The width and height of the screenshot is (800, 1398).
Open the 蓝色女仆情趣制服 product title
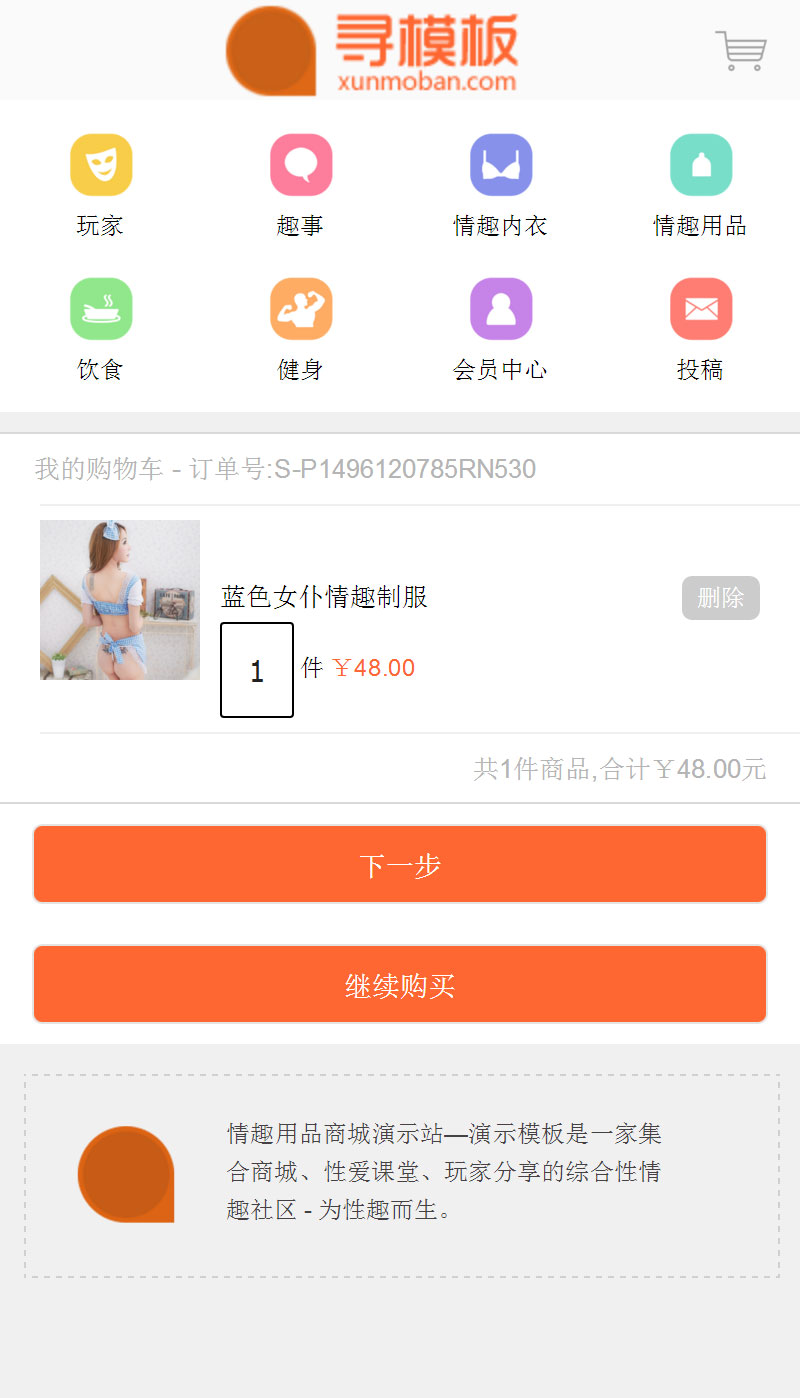click(324, 597)
